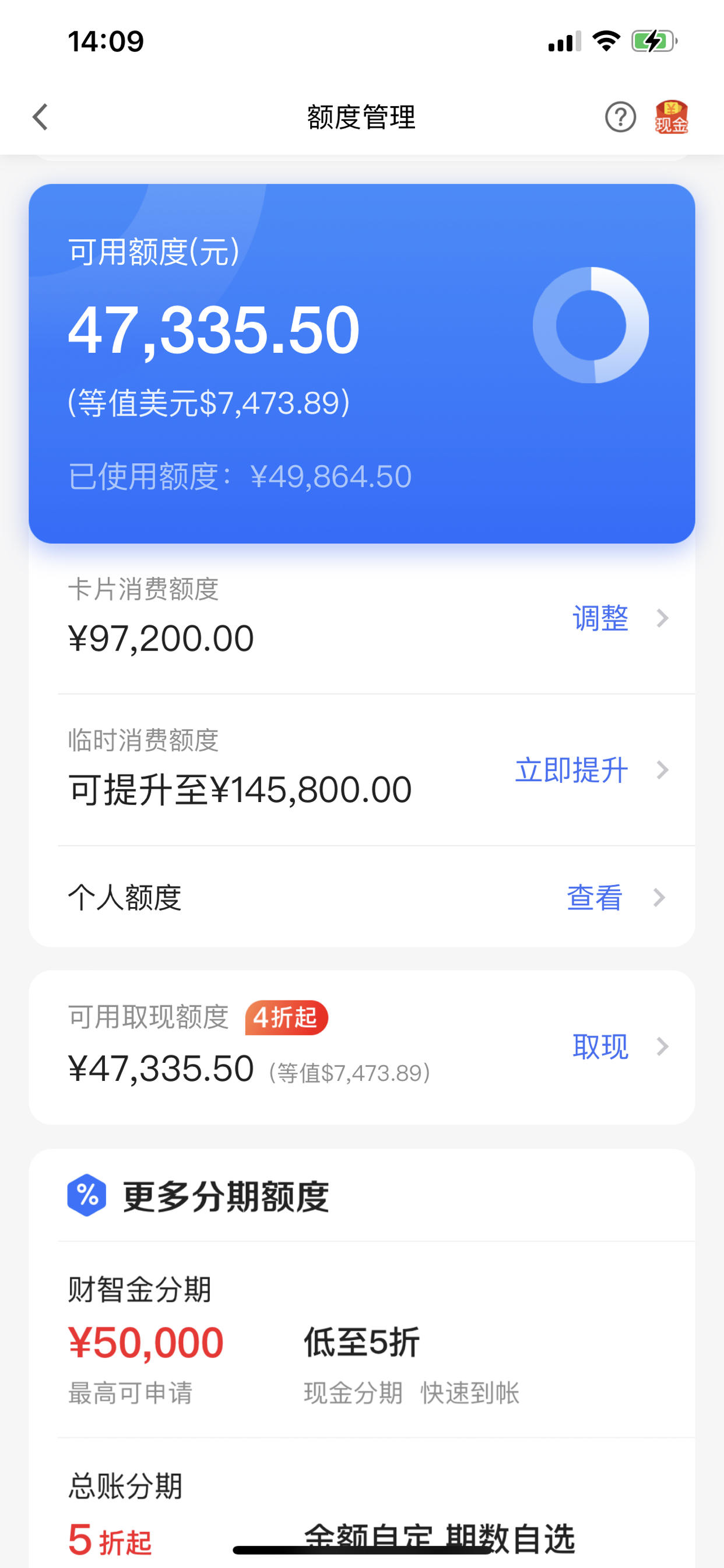This screenshot has width=724, height=1568.
Task: Tap 立即提升 for temporary limit increase
Action: click(x=592, y=770)
